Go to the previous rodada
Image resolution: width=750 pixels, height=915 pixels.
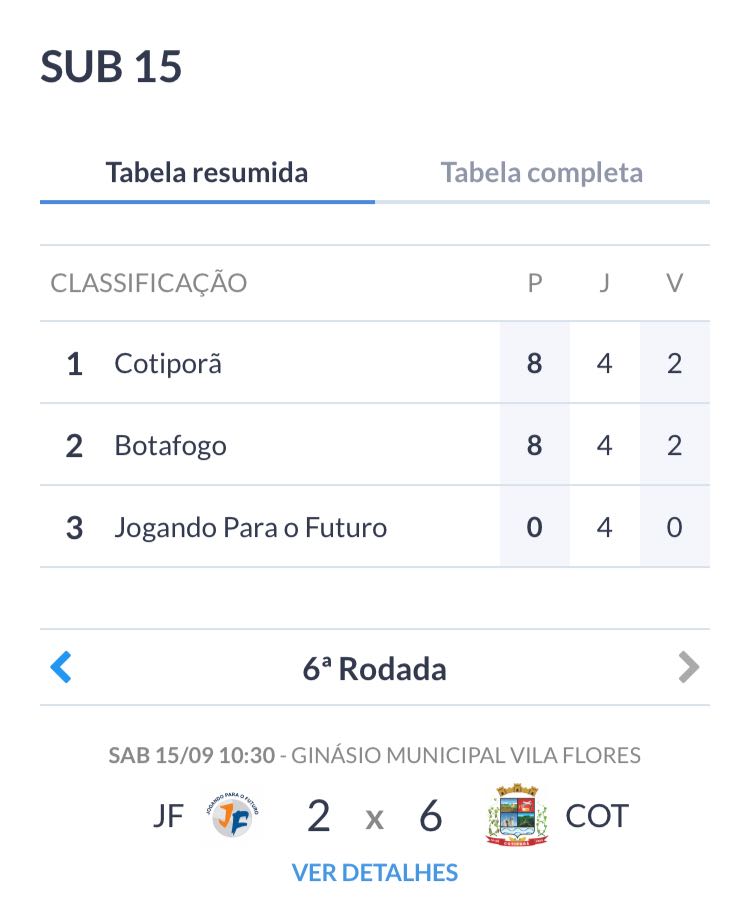click(x=61, y=667)
